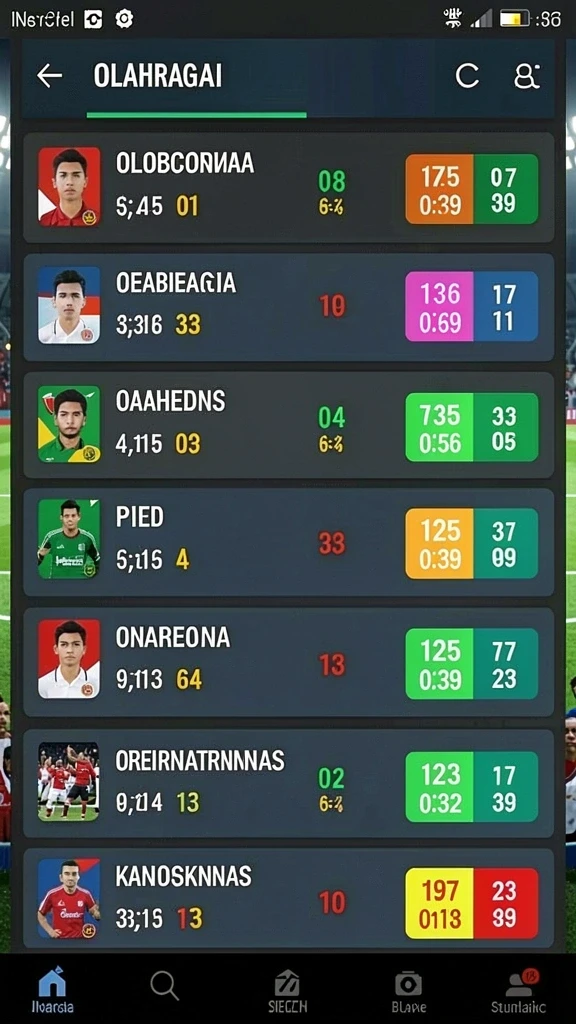Open the Blaxe tab
This screenshot has height=1024, width=576.
point(409,991)
